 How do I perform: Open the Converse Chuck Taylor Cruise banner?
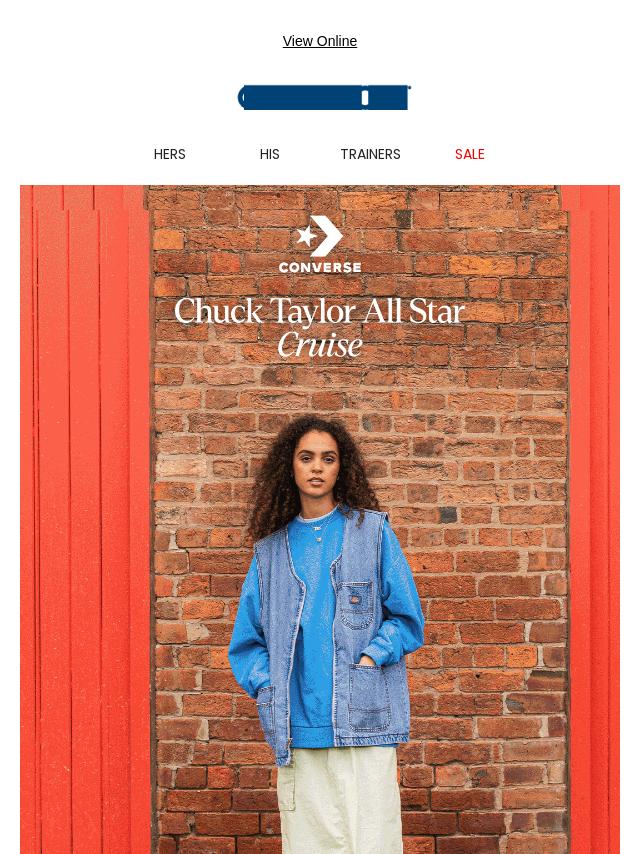(x=320, y=520)
